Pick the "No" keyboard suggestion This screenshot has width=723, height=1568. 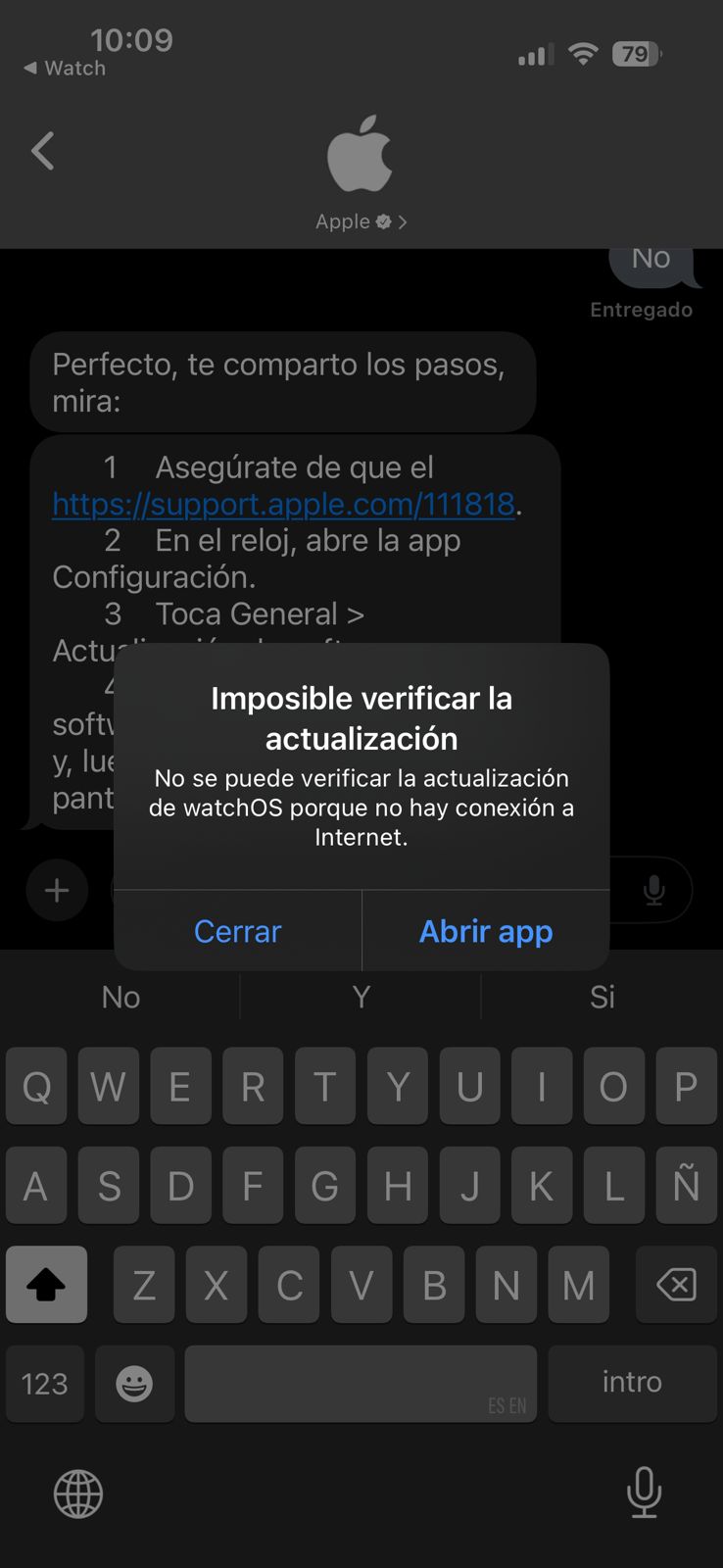(120, 997)
